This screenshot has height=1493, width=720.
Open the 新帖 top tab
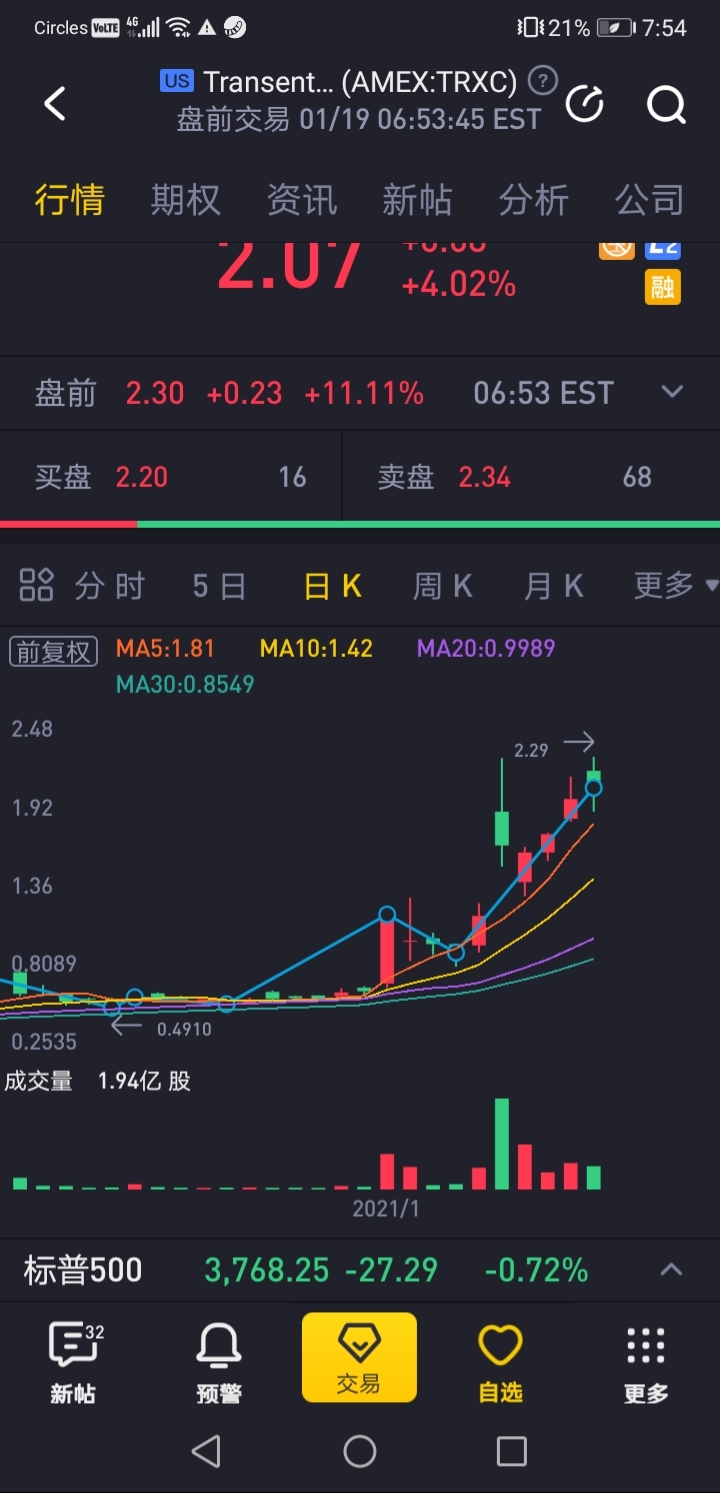pos(417,200)
